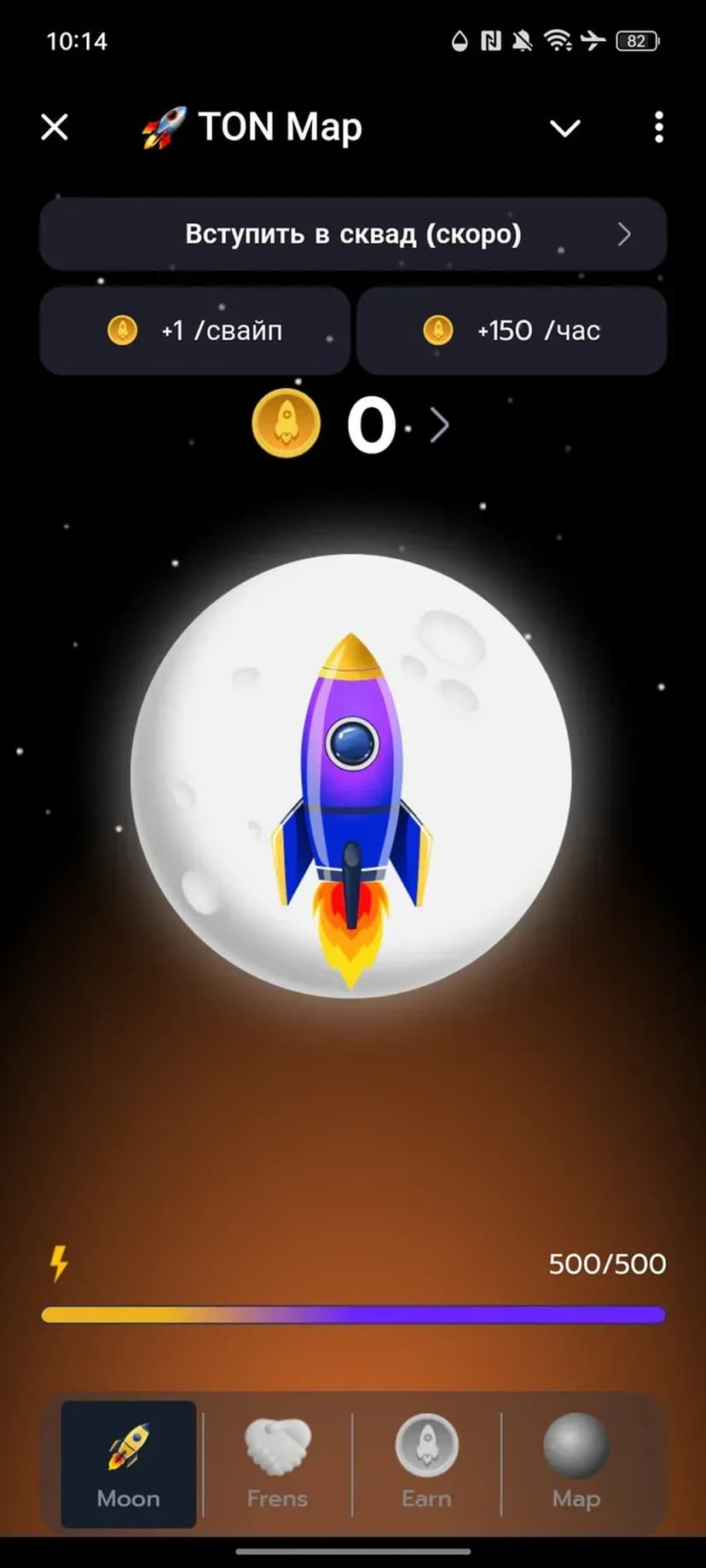The image size is (706, 1568).
Task: Open the three-dot overflow menu
Action: [658, 128]
